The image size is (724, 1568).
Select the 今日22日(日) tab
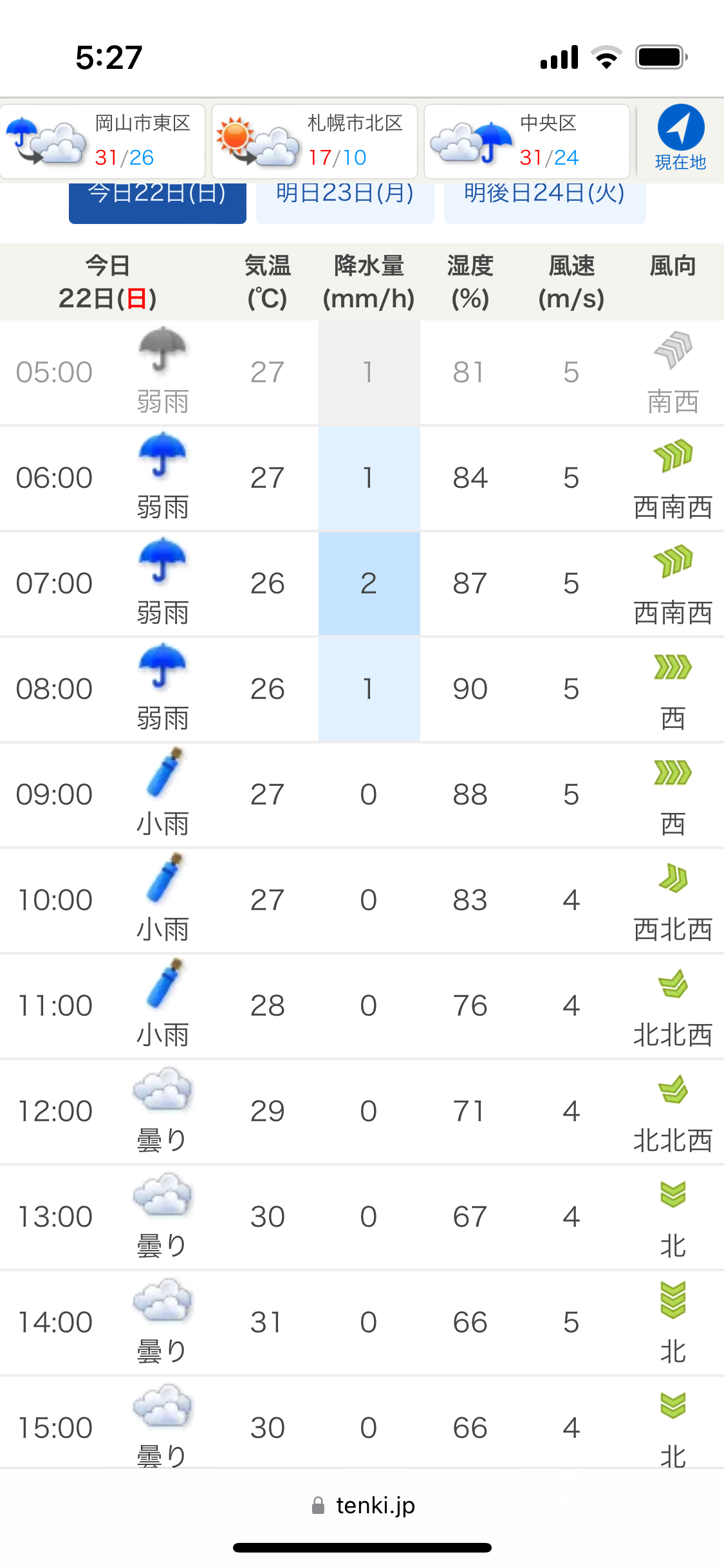pos(158,202)
